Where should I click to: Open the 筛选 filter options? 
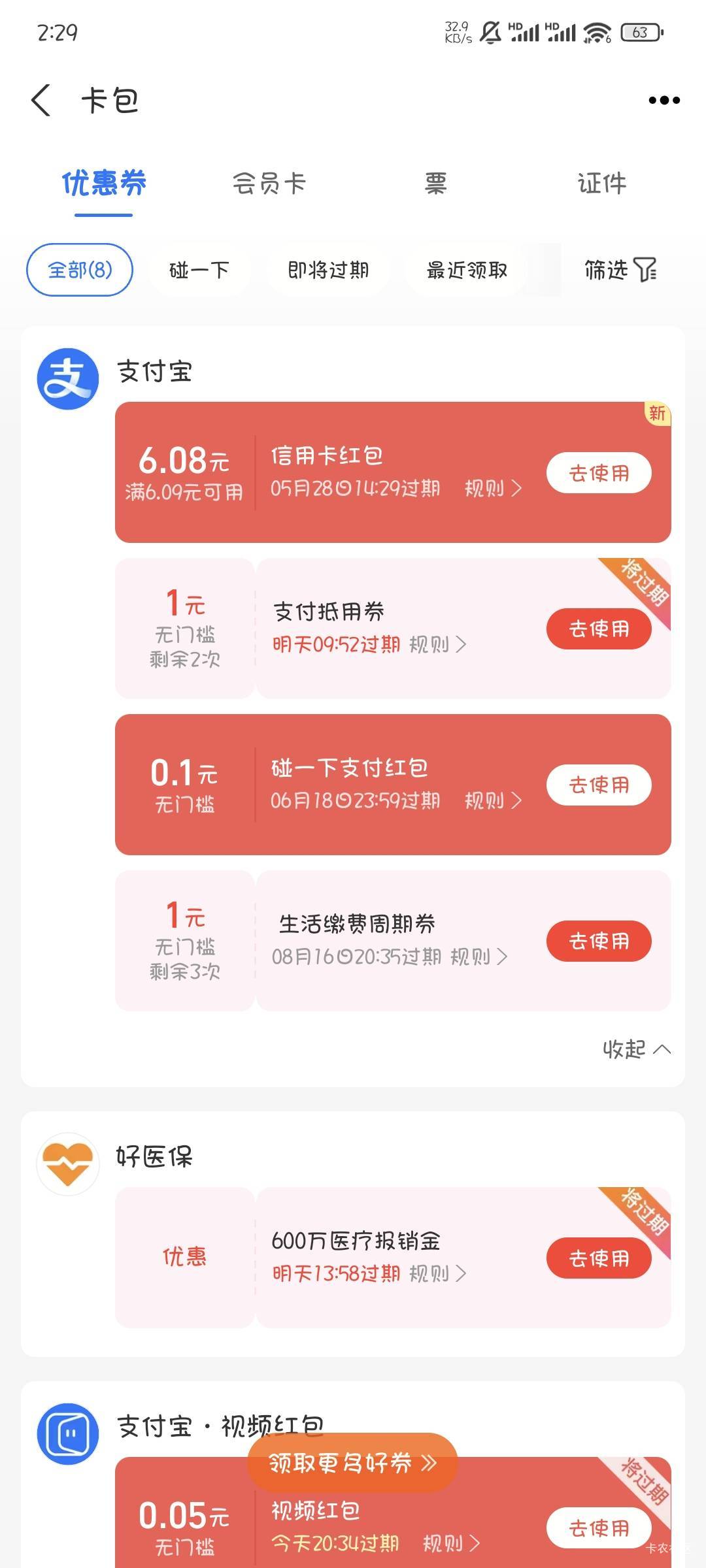pos(620,270)
